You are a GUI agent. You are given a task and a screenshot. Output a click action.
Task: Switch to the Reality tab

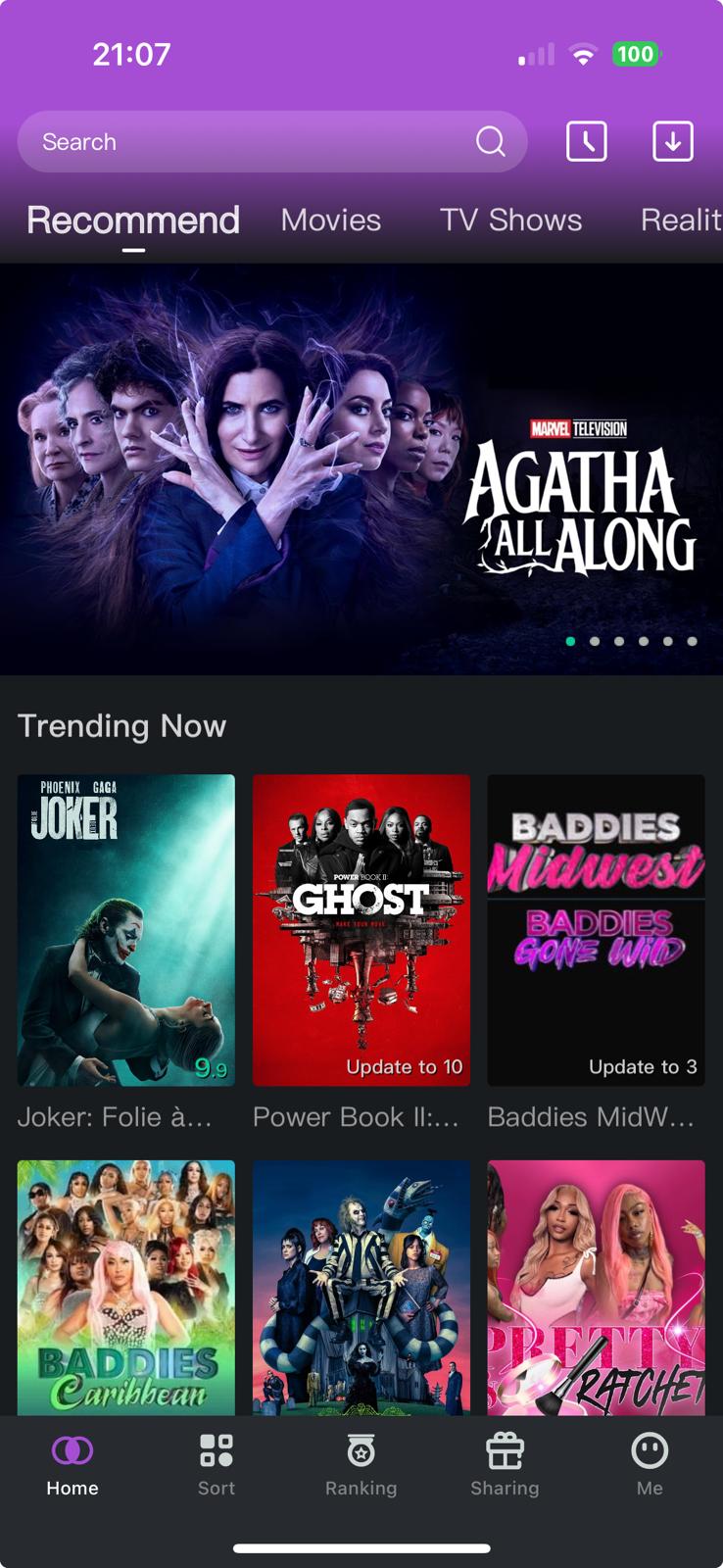pyautogui.click(x=680, y=220)
